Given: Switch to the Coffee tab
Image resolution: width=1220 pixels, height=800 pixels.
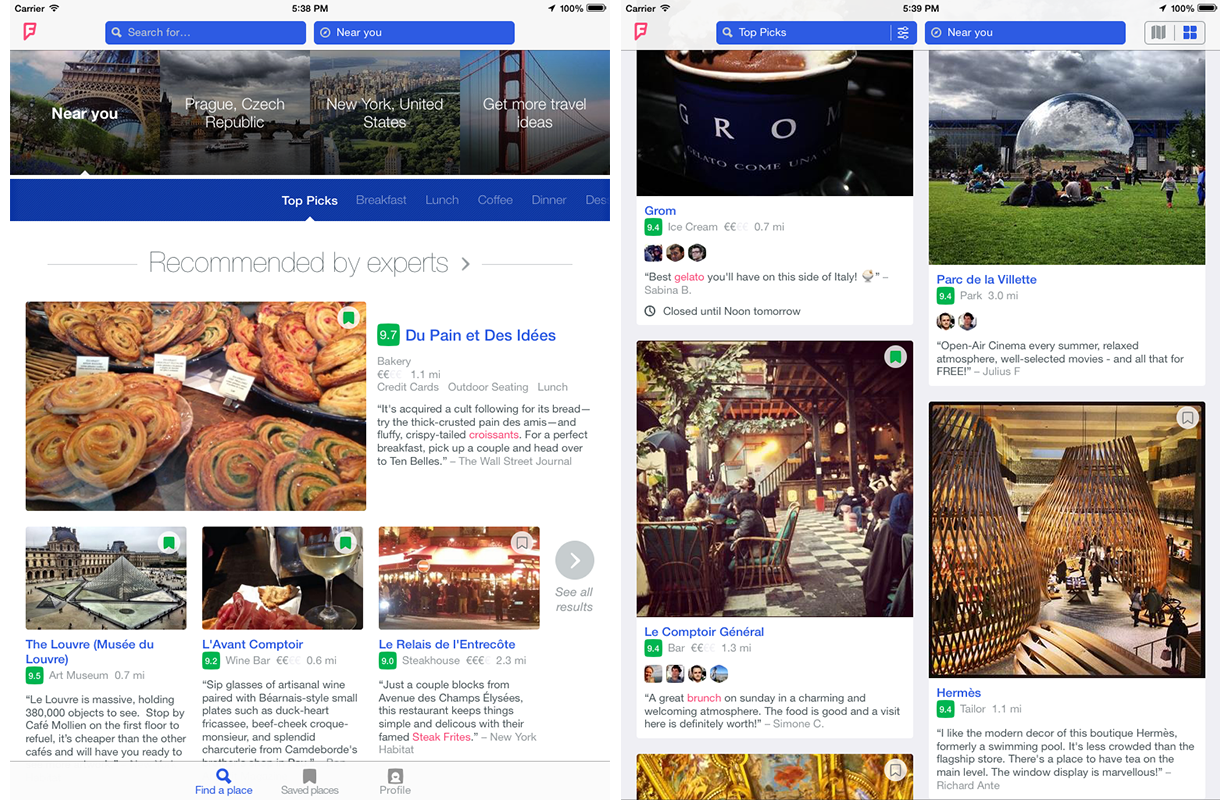Looking at the screenshot, I should 495,200.
